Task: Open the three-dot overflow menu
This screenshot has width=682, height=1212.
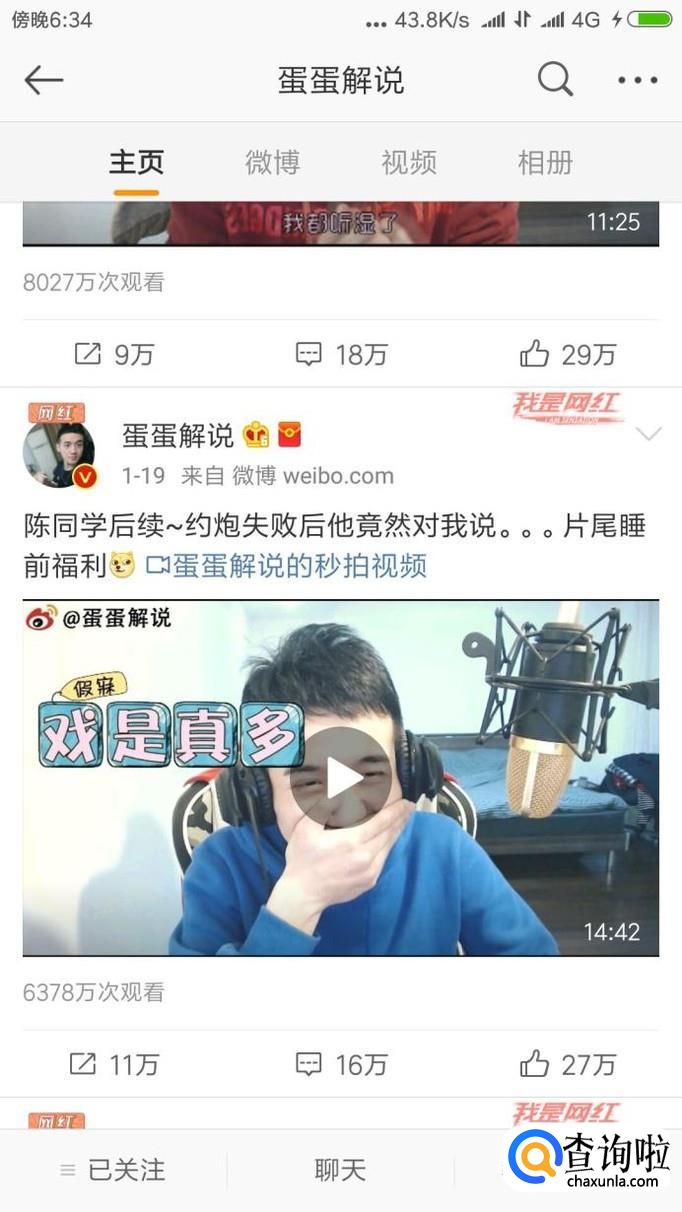Action: point(637,80)
